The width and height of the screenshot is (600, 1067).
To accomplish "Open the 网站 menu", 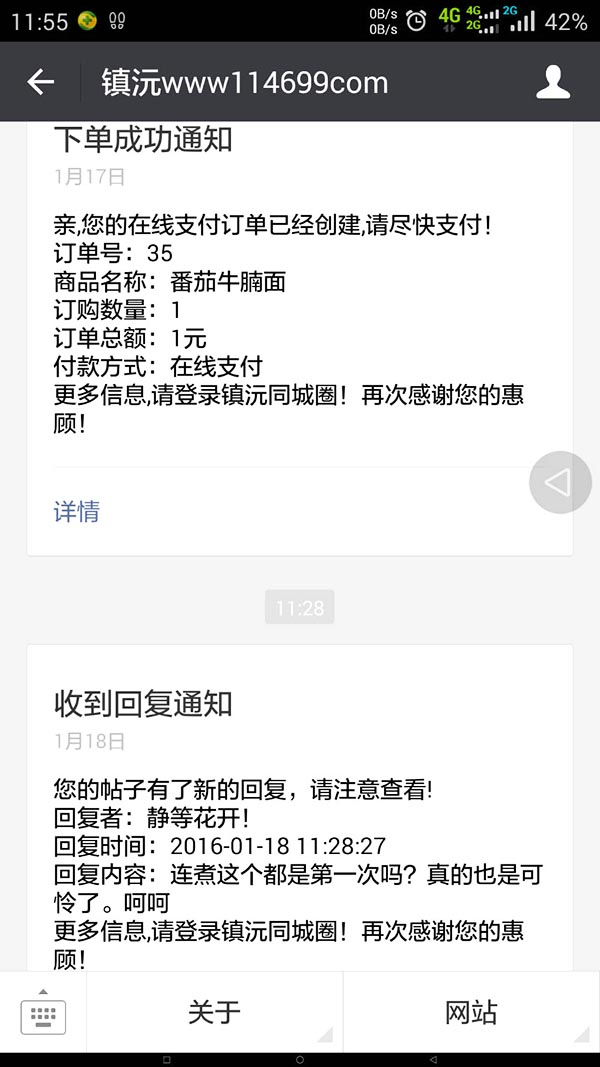I will (x=470, y=1011).
